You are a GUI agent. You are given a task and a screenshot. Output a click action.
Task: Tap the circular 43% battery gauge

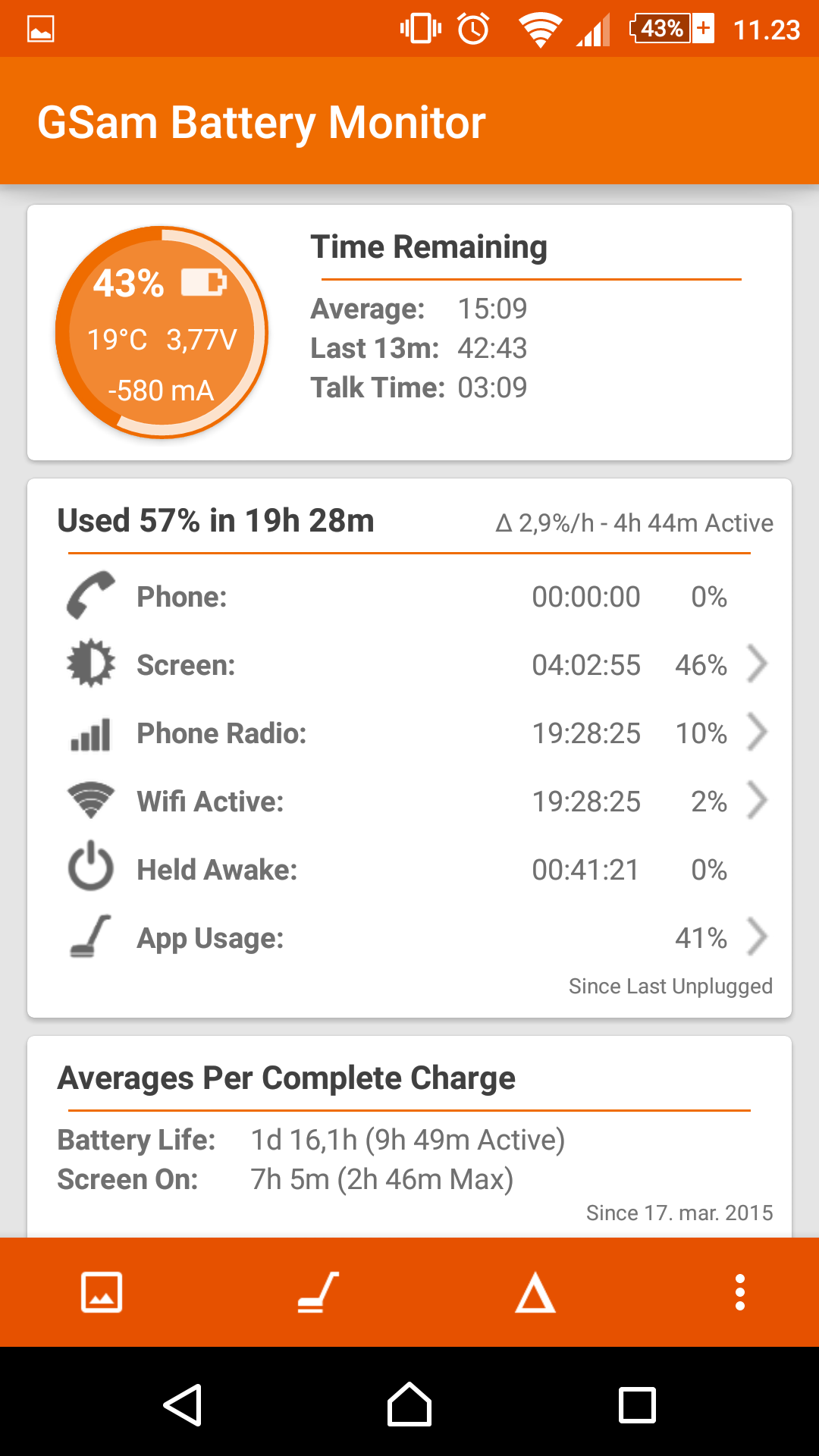(x=162, y=332)
